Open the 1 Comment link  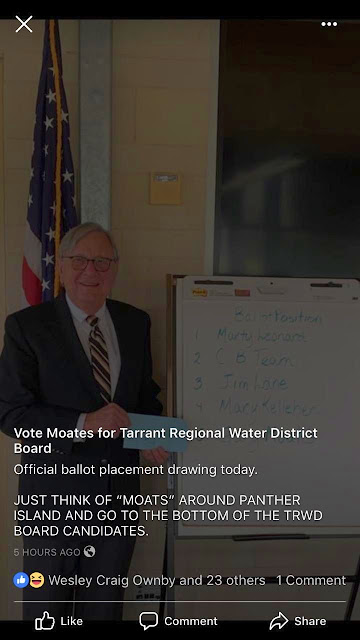pos(311,580)
